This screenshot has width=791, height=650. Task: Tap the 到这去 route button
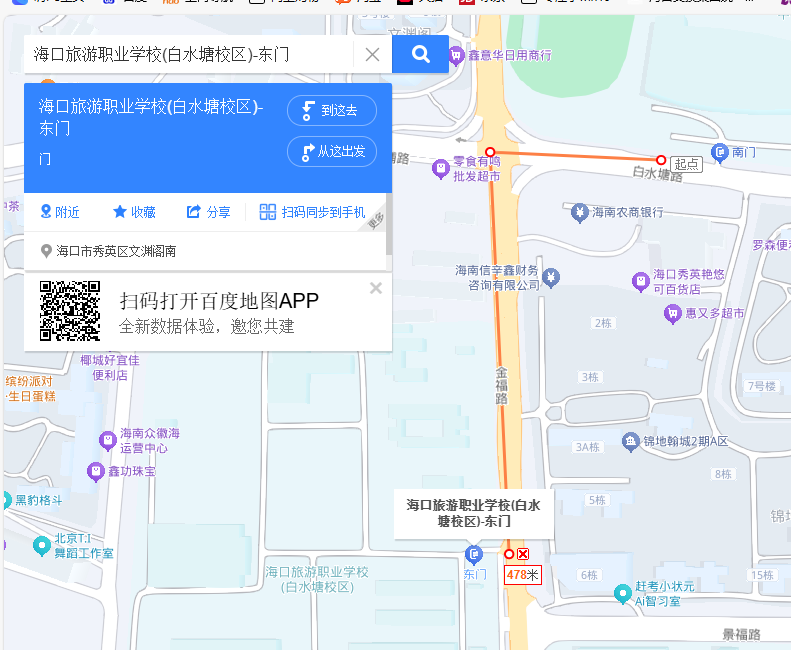click(331, 110)
